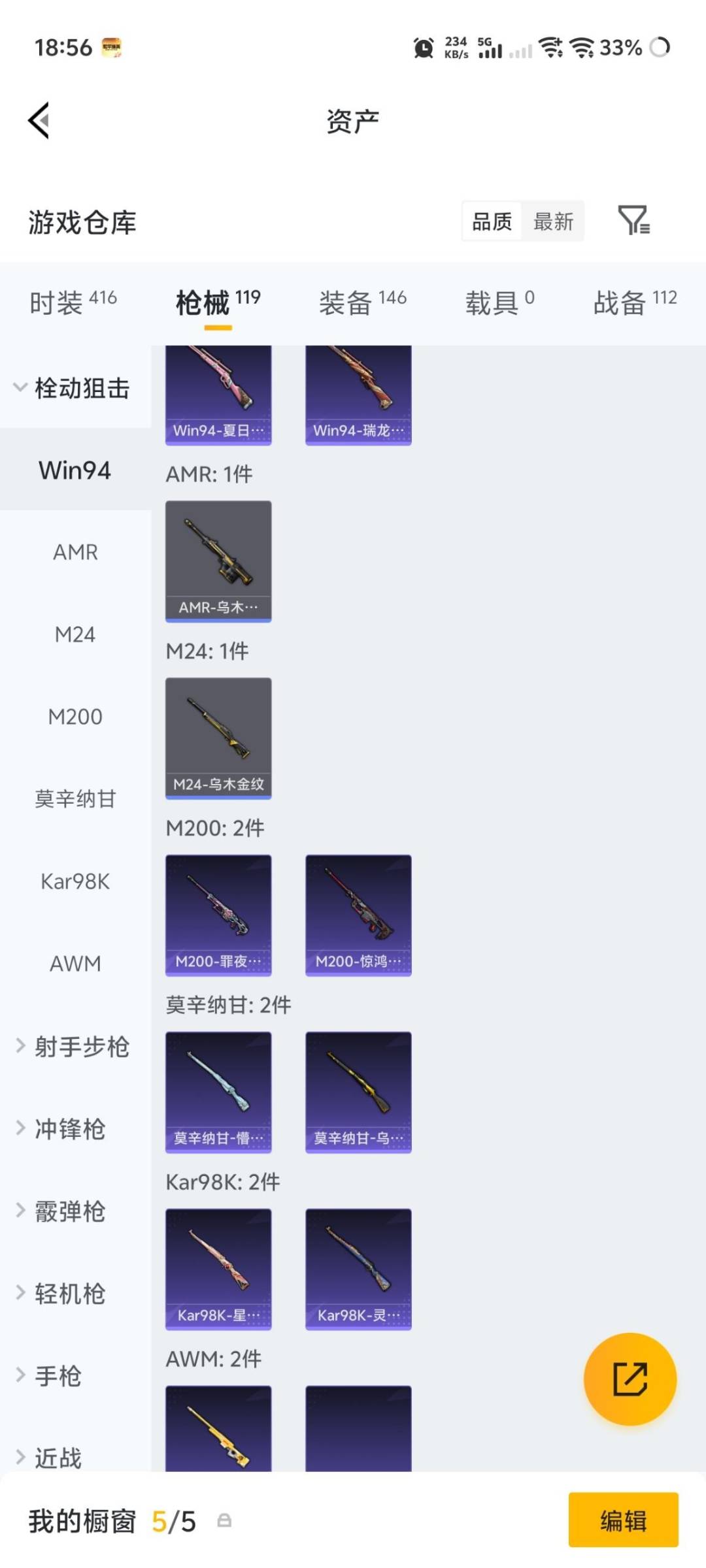Enable sorting by 品质

coord(492,221)
